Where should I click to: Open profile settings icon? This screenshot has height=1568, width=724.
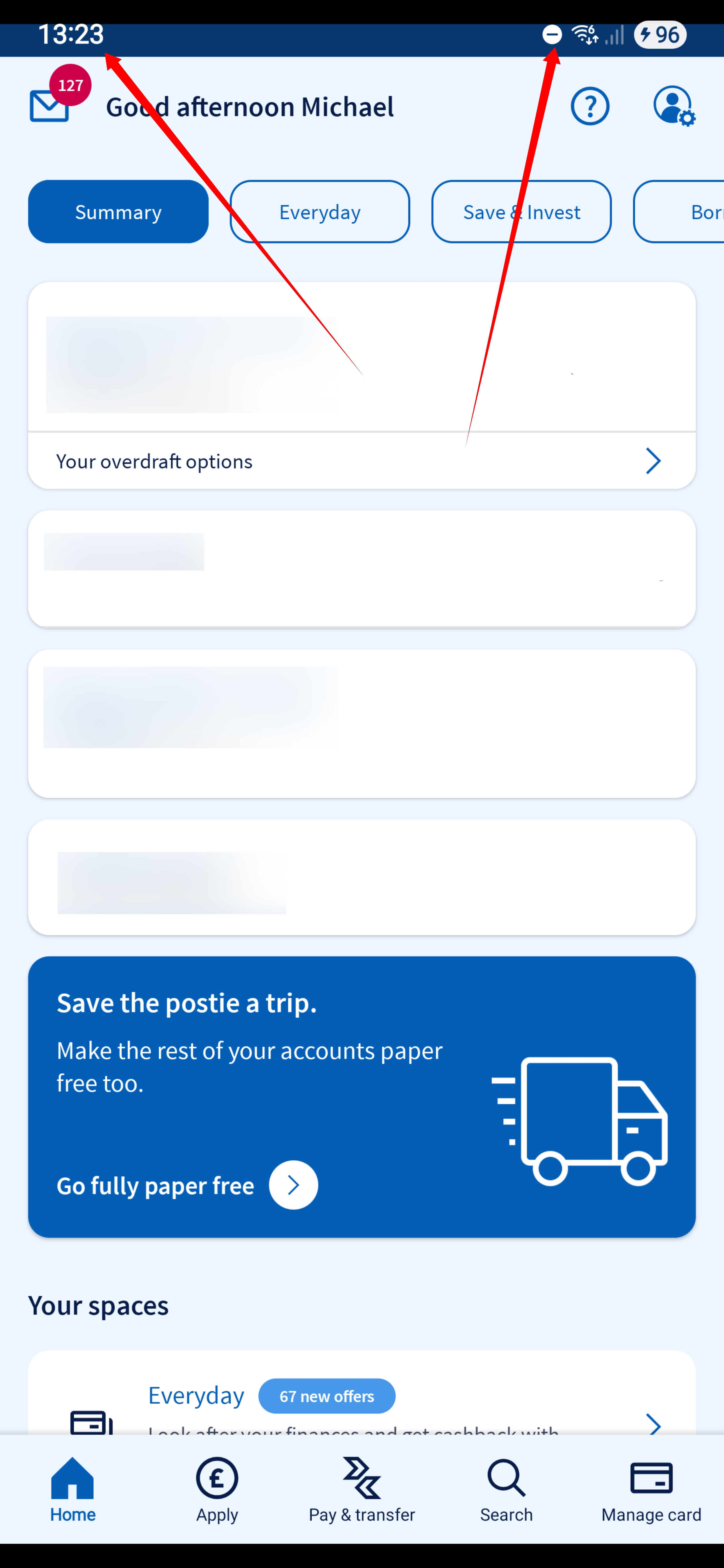click(673, 107)
